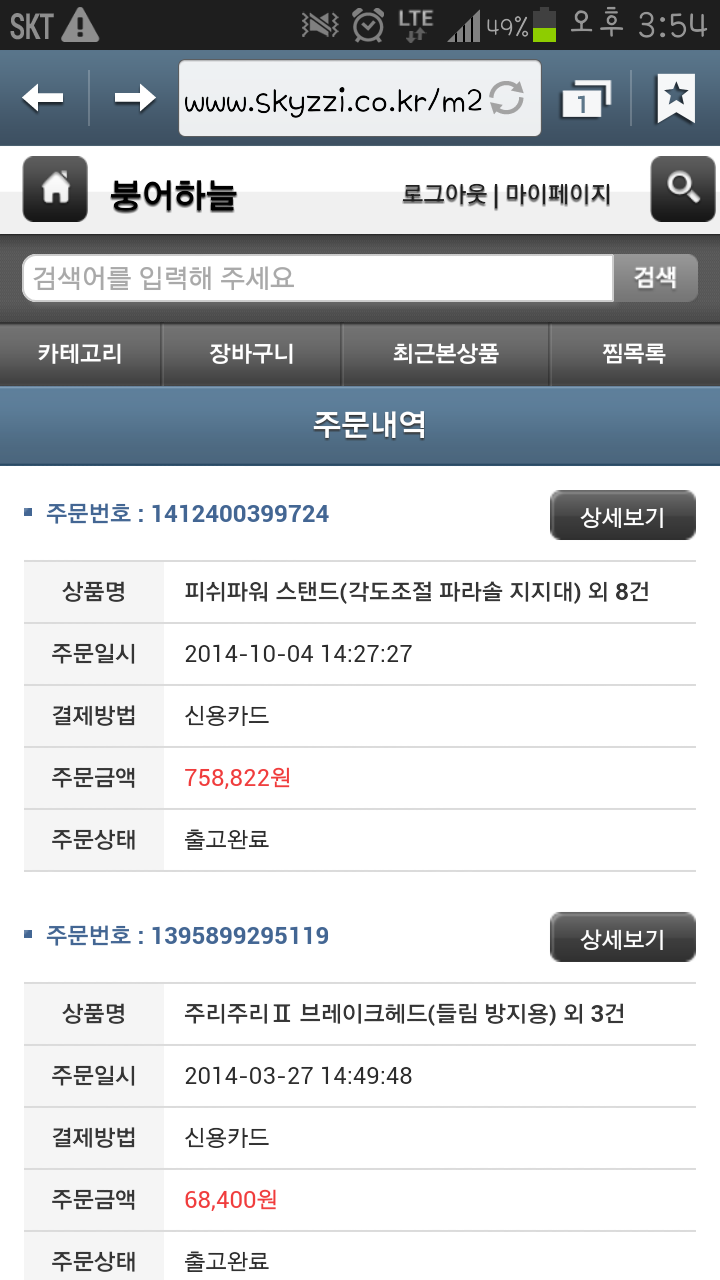Tap the 로그아웃 link
Image resolution: width=720 pixels, height=1280 pixels.
pyautogui.click(x=444, y=194)
